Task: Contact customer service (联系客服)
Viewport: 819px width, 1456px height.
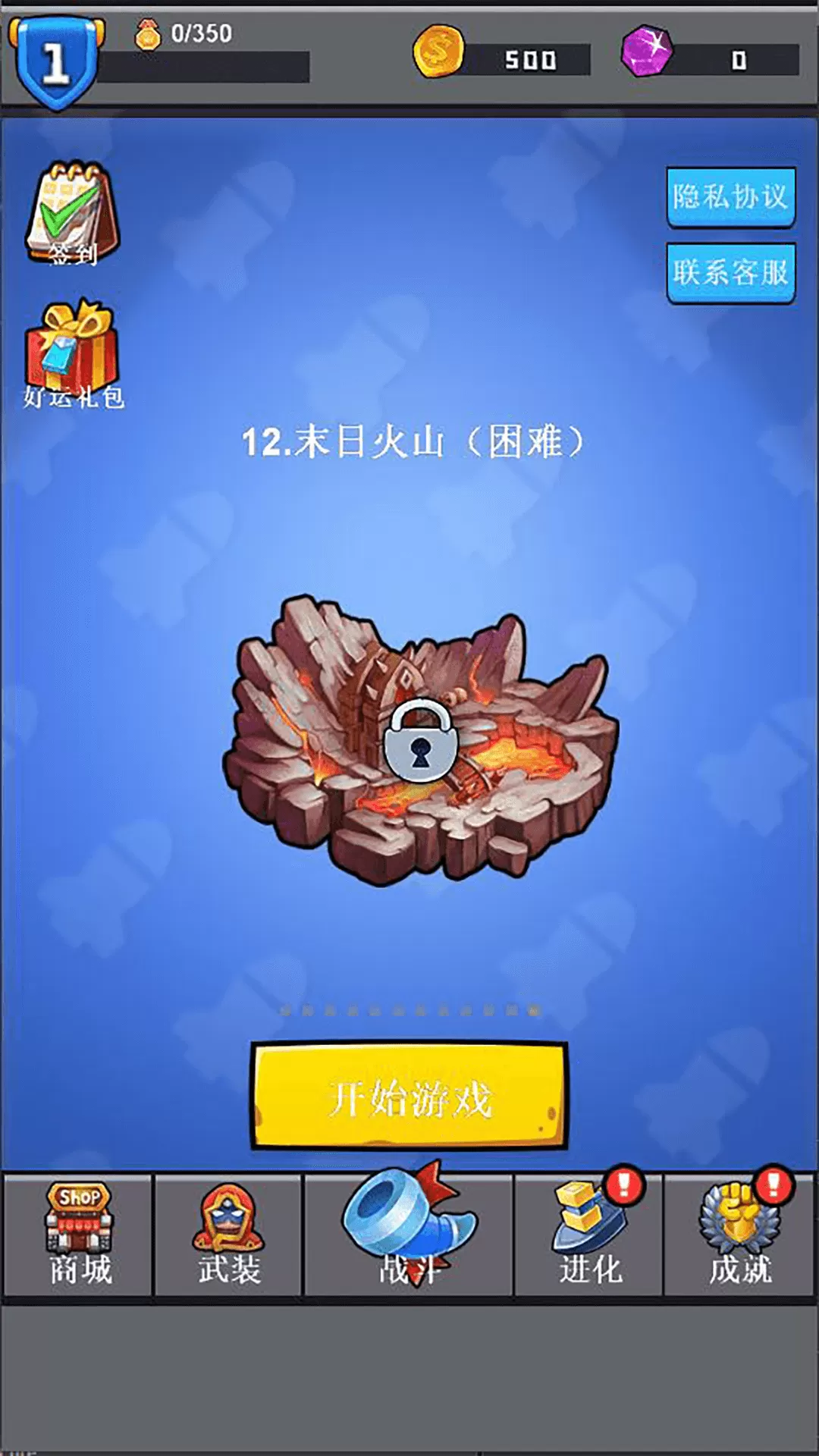Action: [731, 273]
